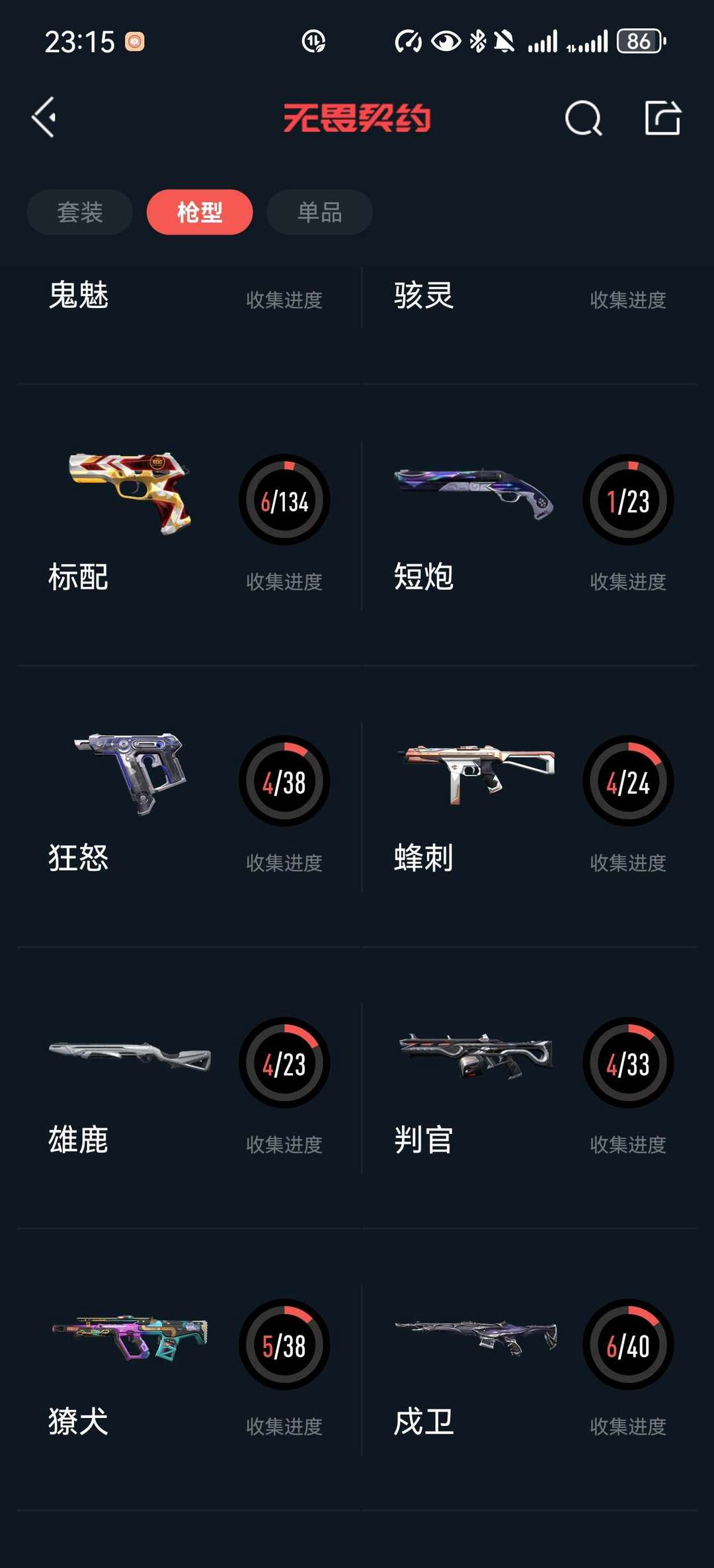Open the 戍卫 weapon card
Screen dimensions: 714x1568
tap(530, 1370)
